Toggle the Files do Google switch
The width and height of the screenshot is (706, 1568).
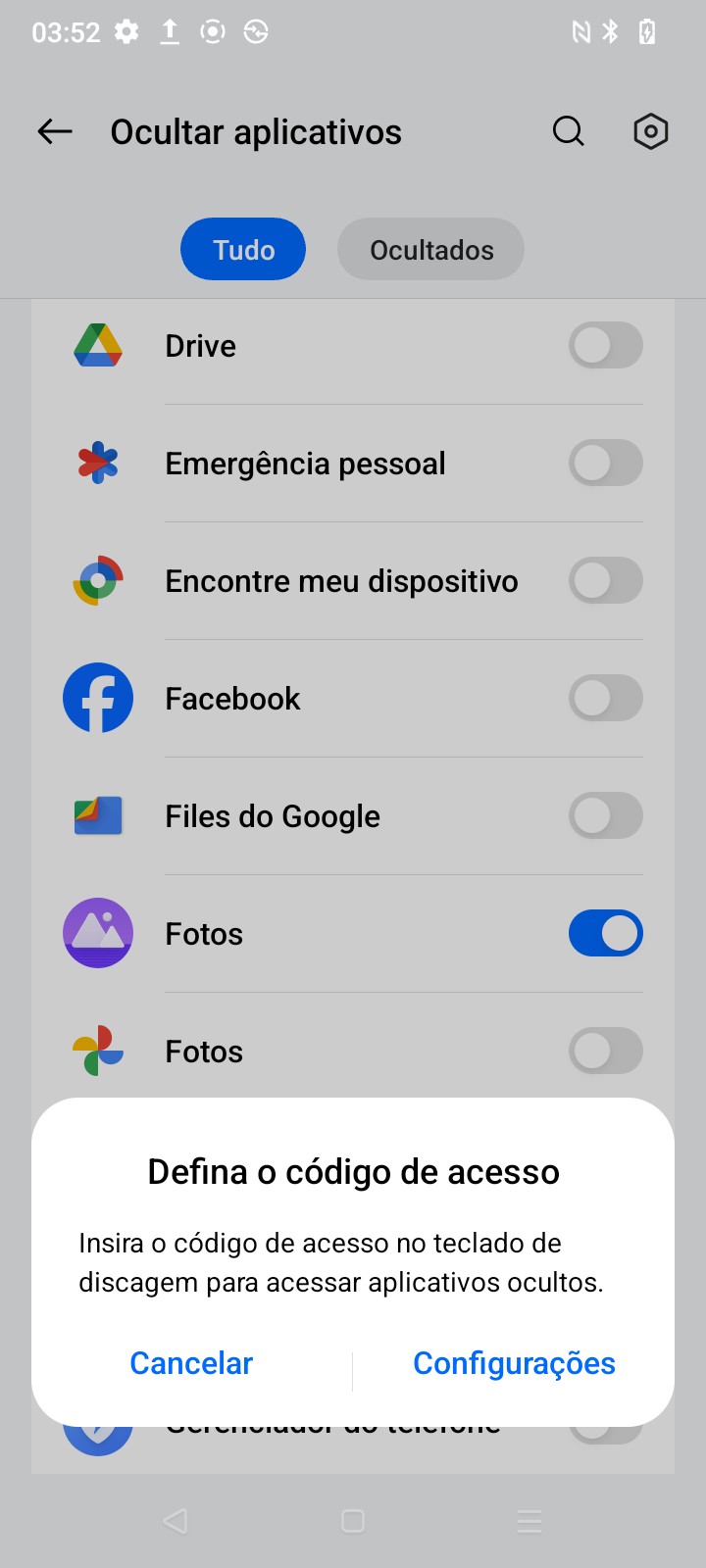(x=605, y=816)
